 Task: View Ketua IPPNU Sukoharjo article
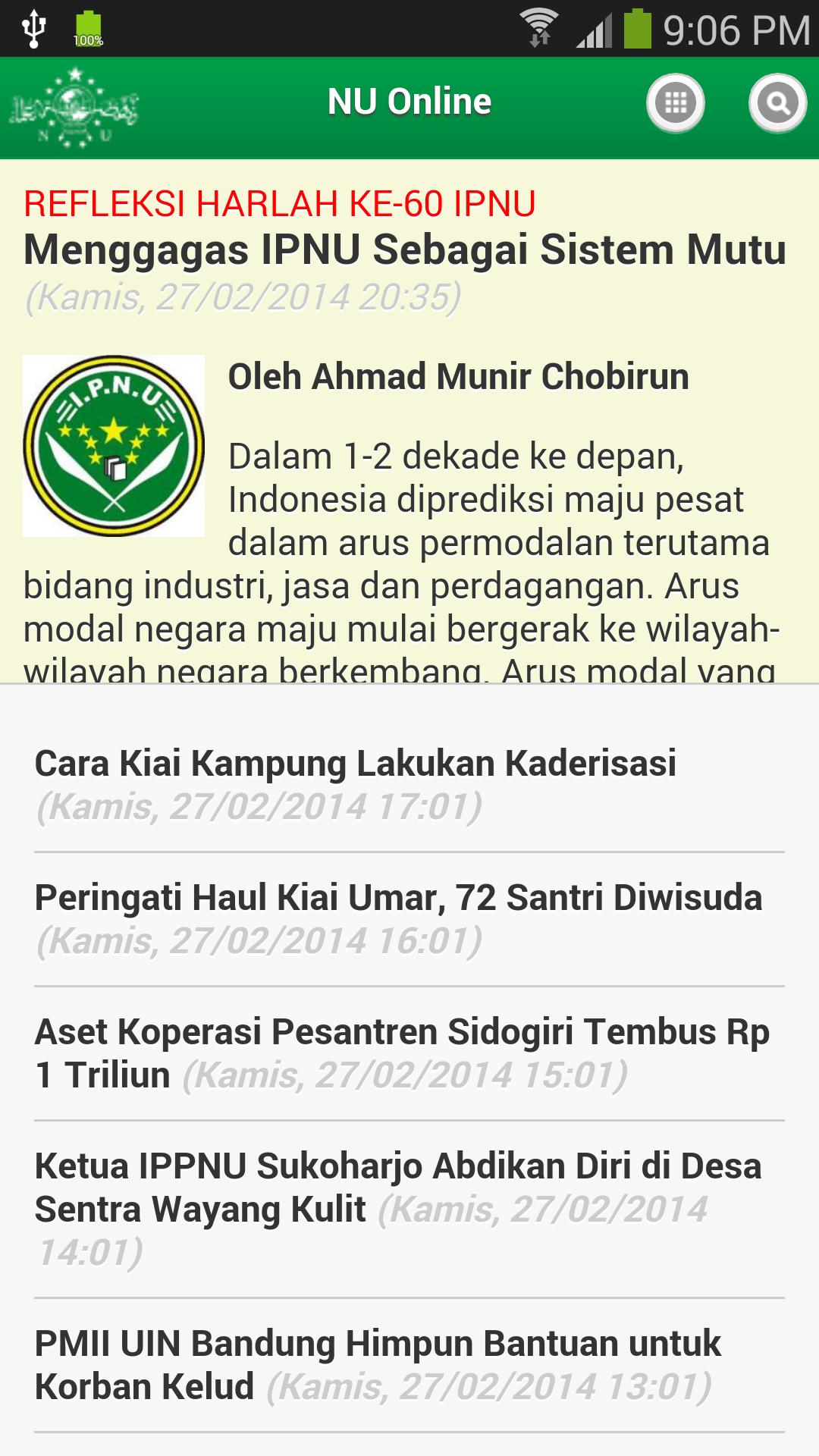point(398,1188)
